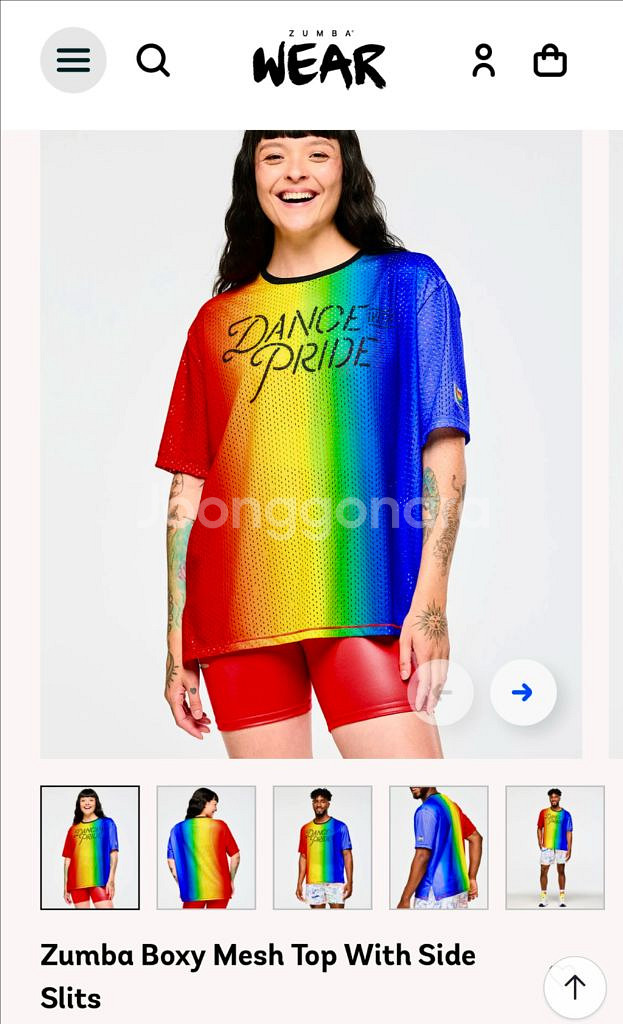Open the account profile icon
The image size is (623, 1024).
coord(484,61)
